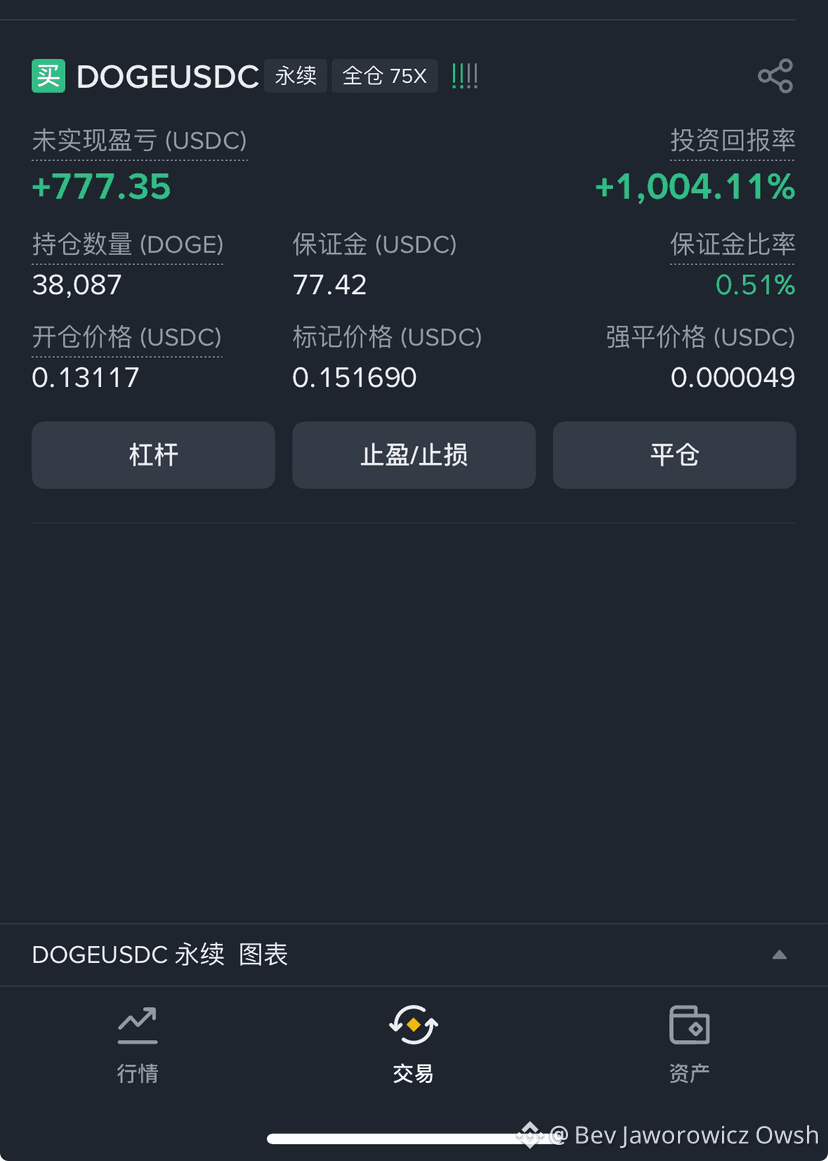Click the signal strength bars icon

(x=464, y=75)
